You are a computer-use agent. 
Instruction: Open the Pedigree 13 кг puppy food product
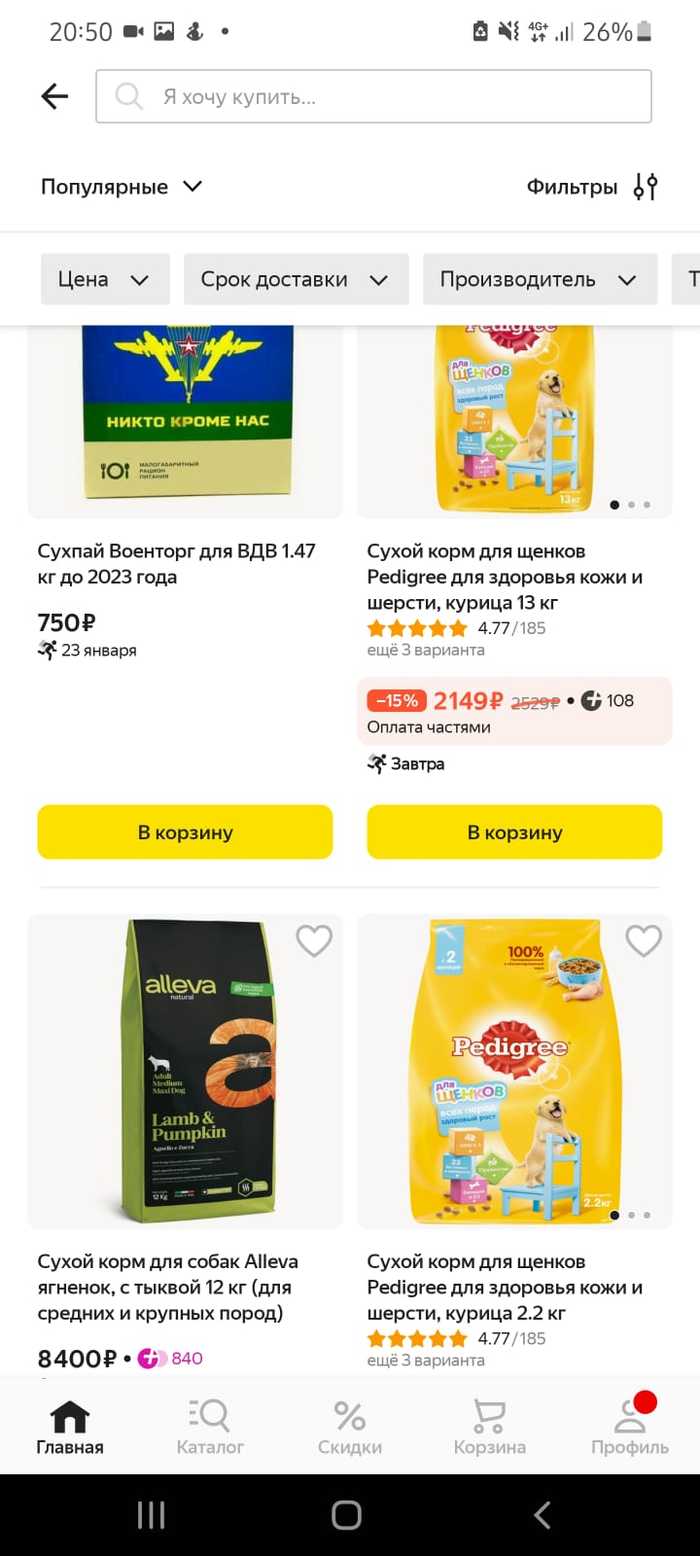click(x=505, y=576)
